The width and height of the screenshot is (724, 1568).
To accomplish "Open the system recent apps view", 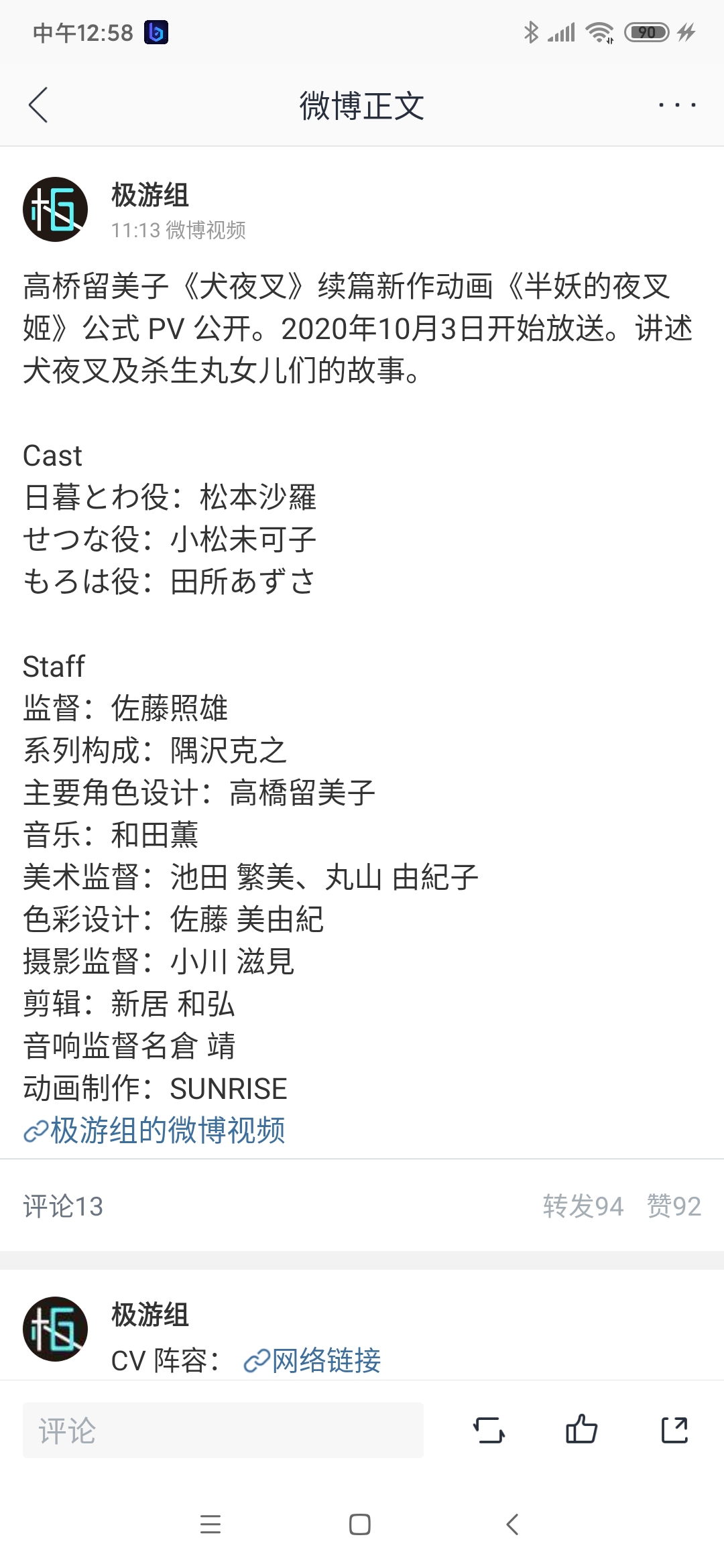I will (210, 1524).
